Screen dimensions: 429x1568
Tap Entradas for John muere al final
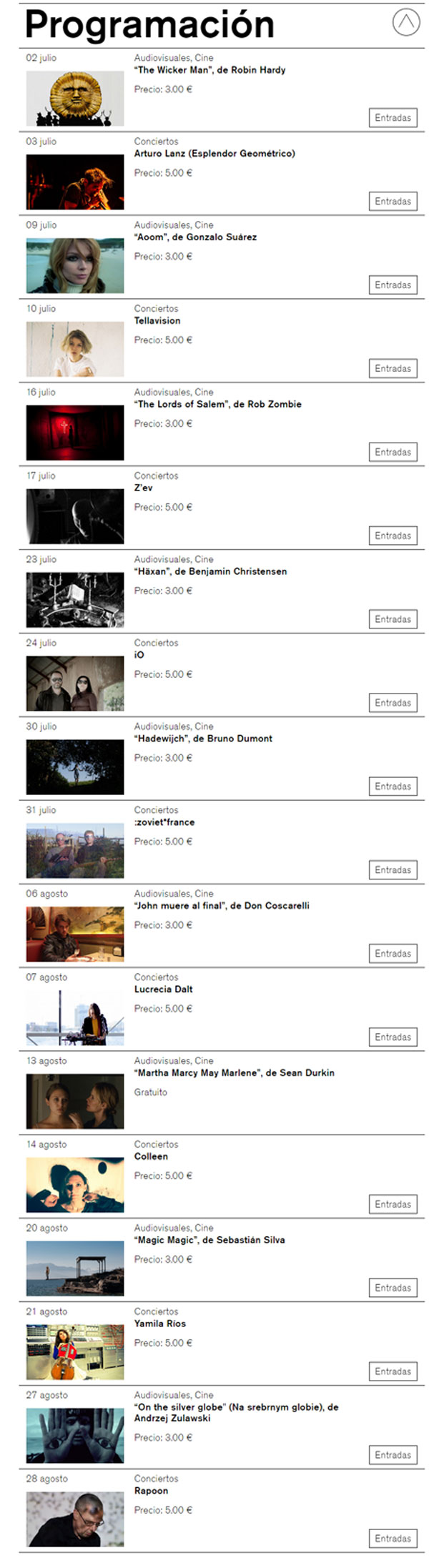pos(393,954)
